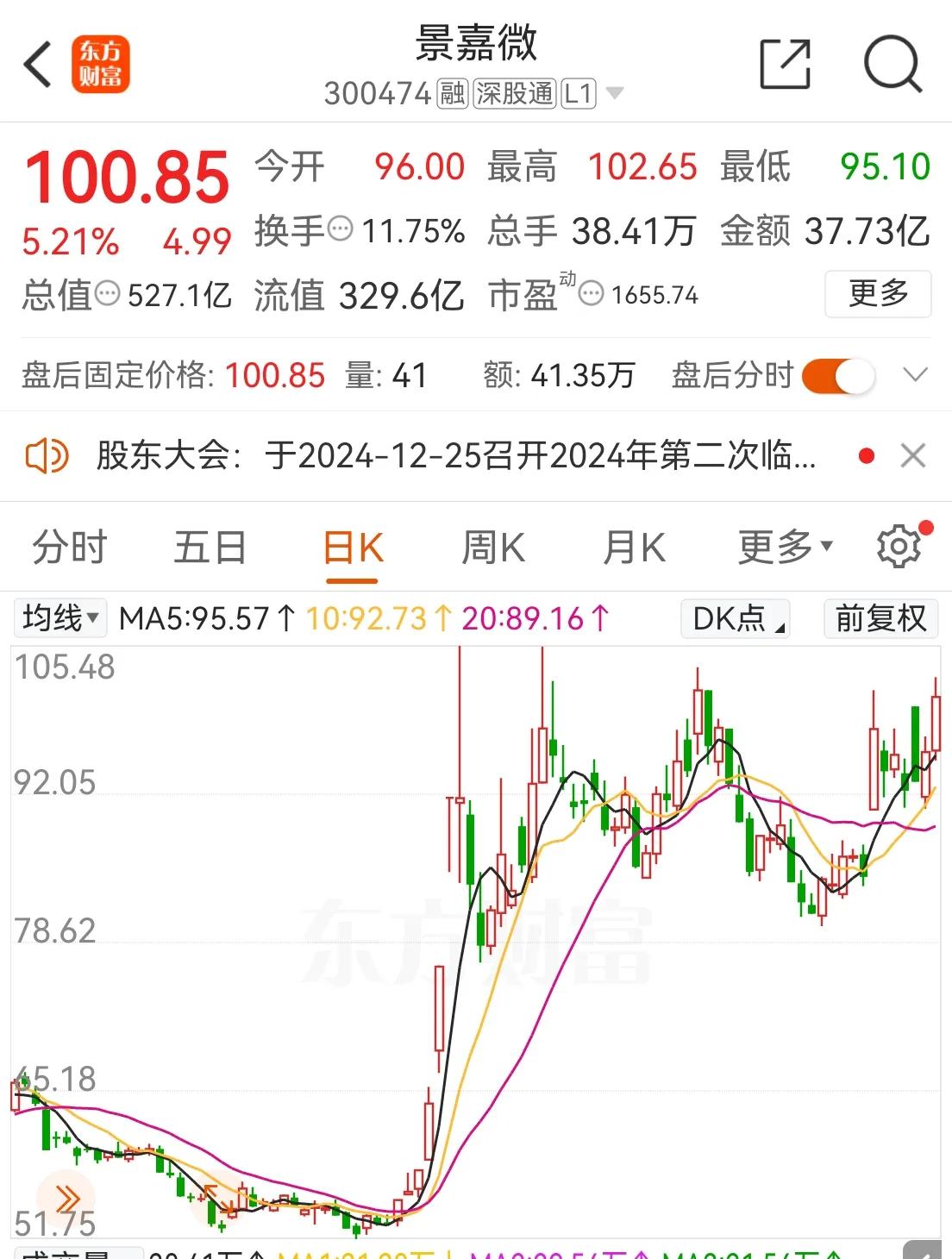Enable DK点 signal display

coord(734,618)
